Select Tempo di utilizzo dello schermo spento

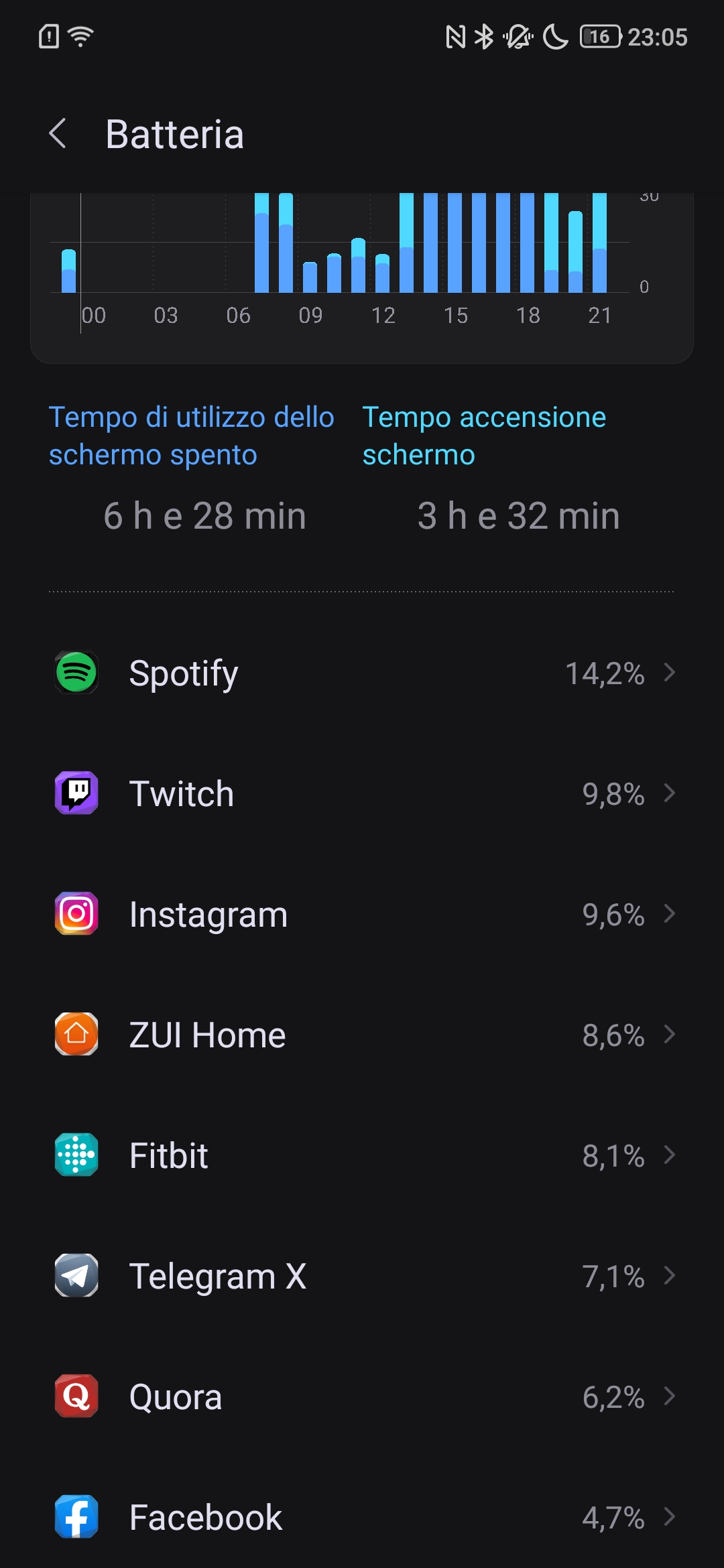192,436
